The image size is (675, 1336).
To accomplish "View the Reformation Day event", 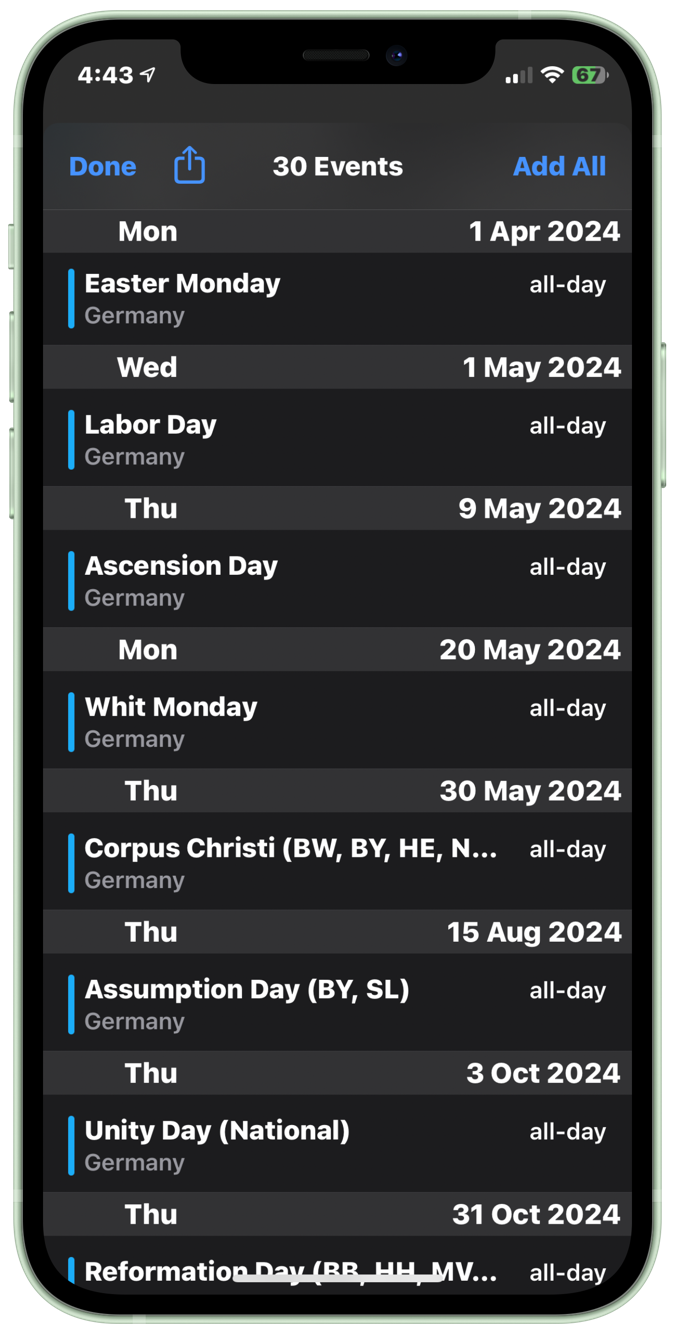I will pyautogui.click(x=338, y=1265).
